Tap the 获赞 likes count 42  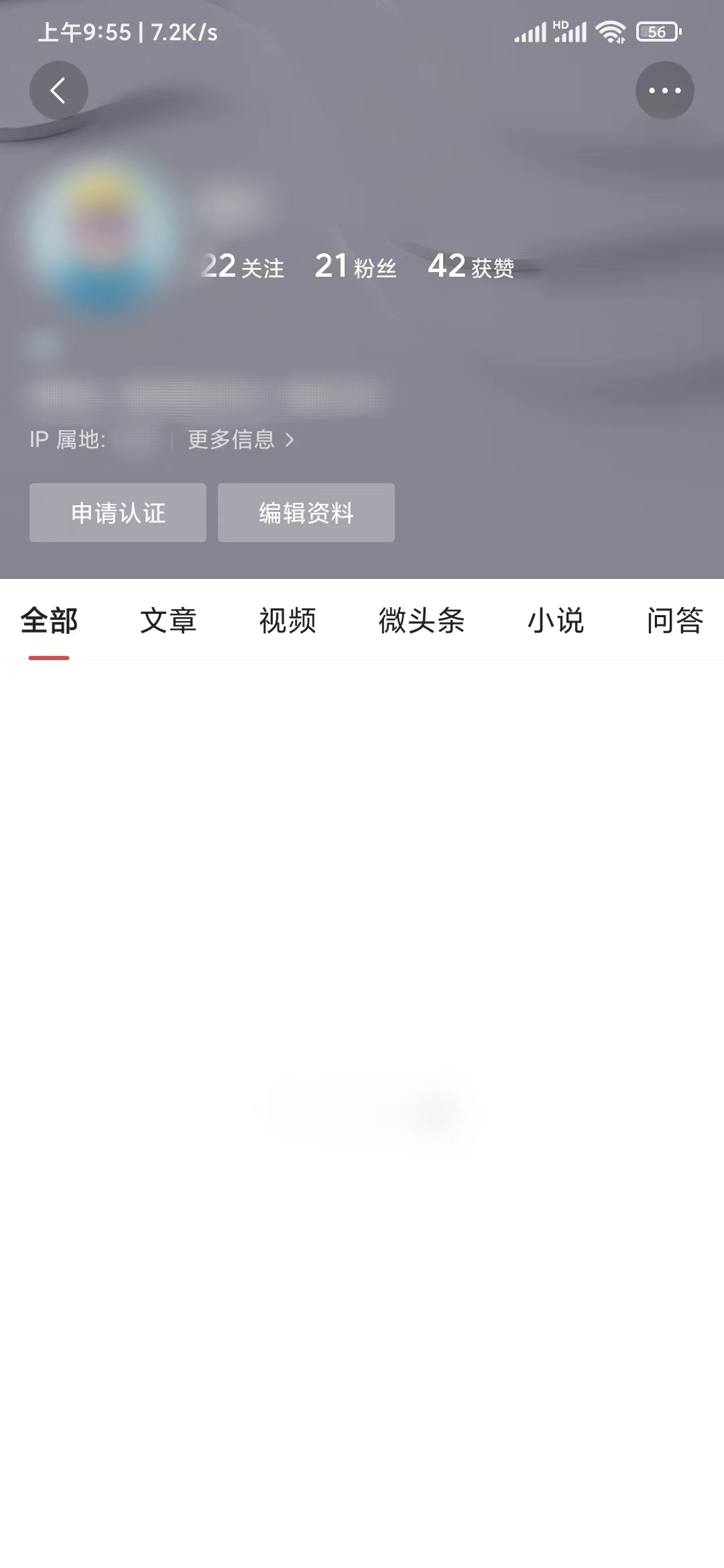pos(471,266)
